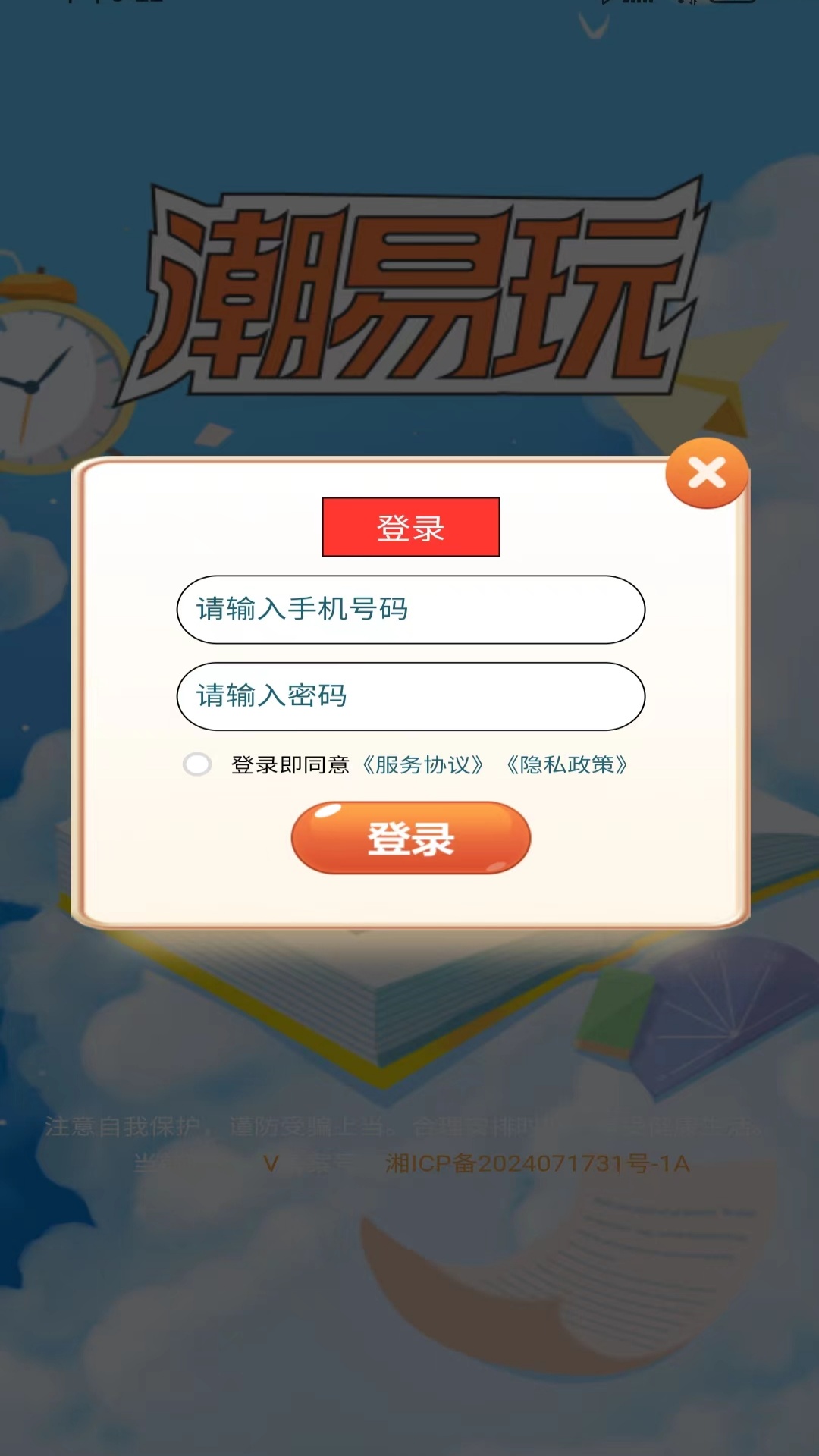The image size is (819, 1456).
Task: Open the 服务协议 link
Action: [423, 764]
